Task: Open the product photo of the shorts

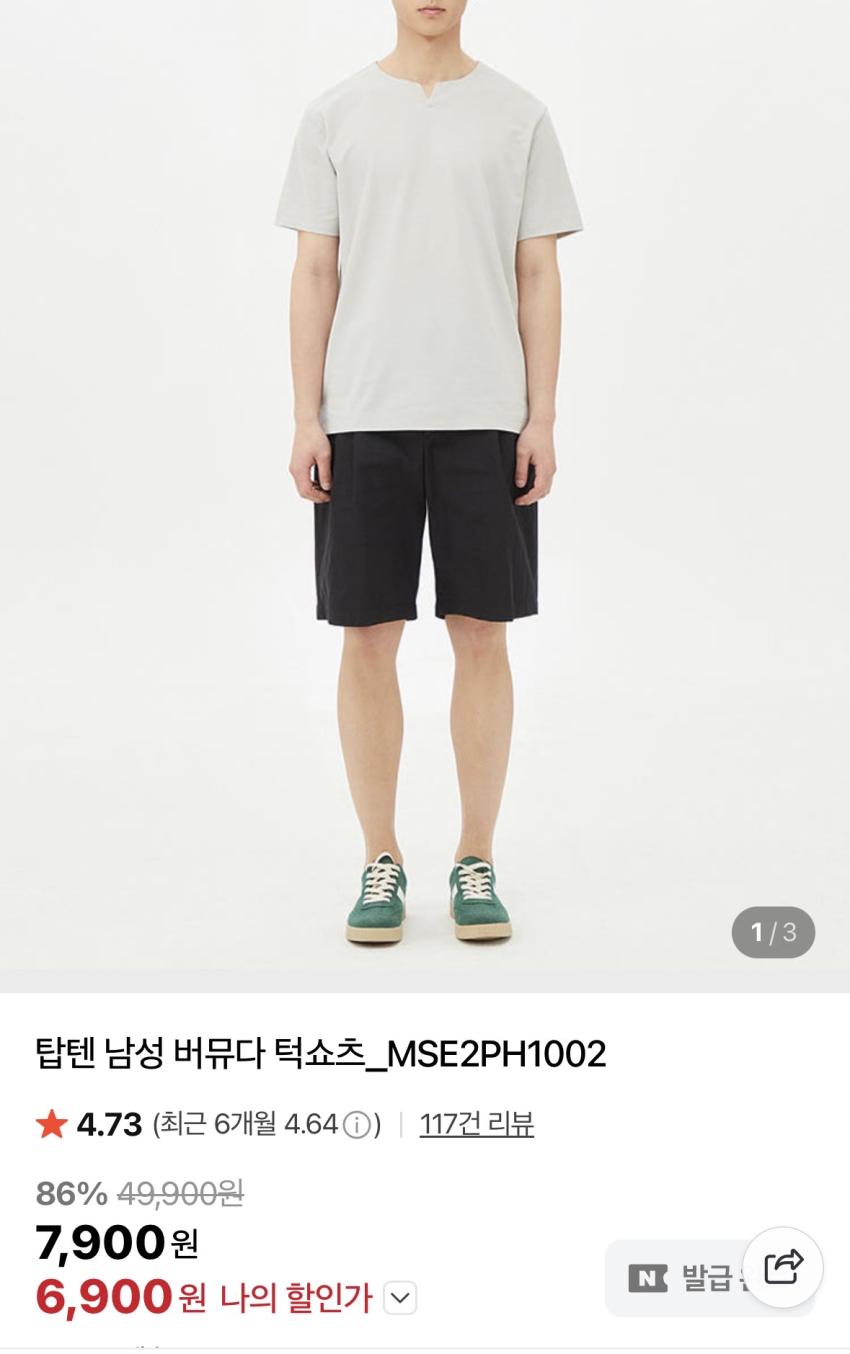Action: coord(425,480)
